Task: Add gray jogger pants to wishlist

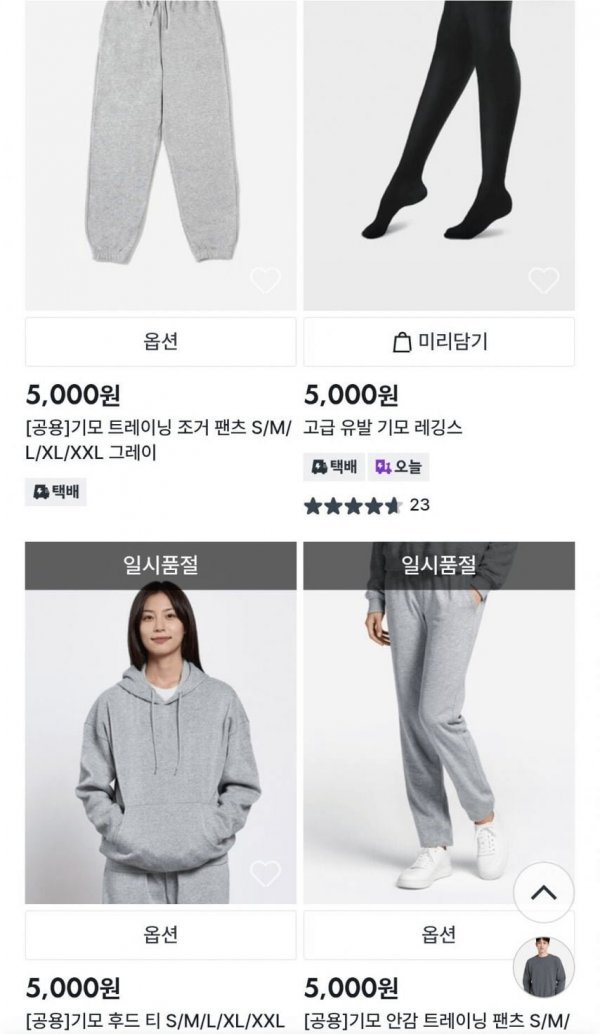Action: point(265,280)
